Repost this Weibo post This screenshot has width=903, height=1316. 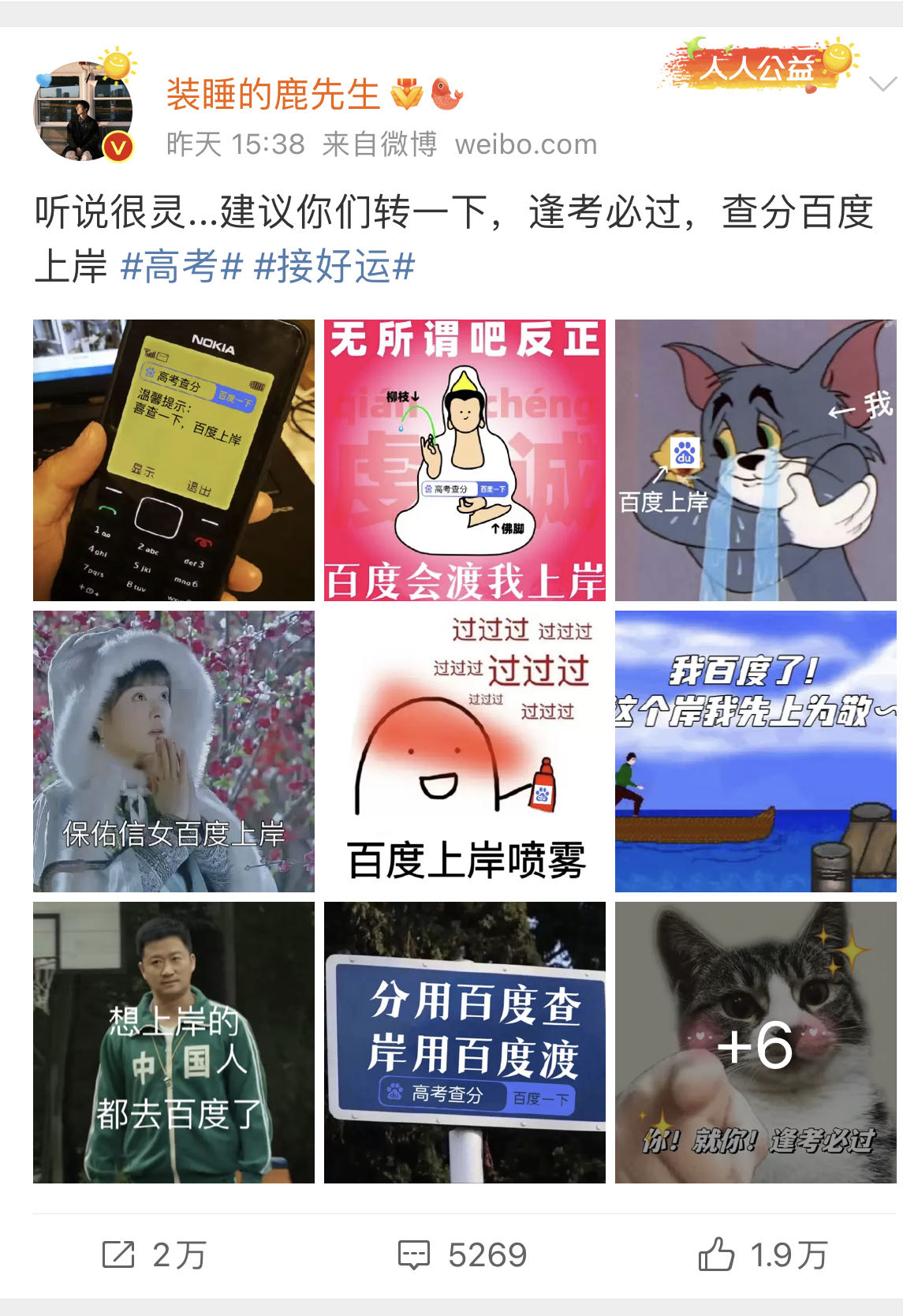click(x=155, y=1254)
